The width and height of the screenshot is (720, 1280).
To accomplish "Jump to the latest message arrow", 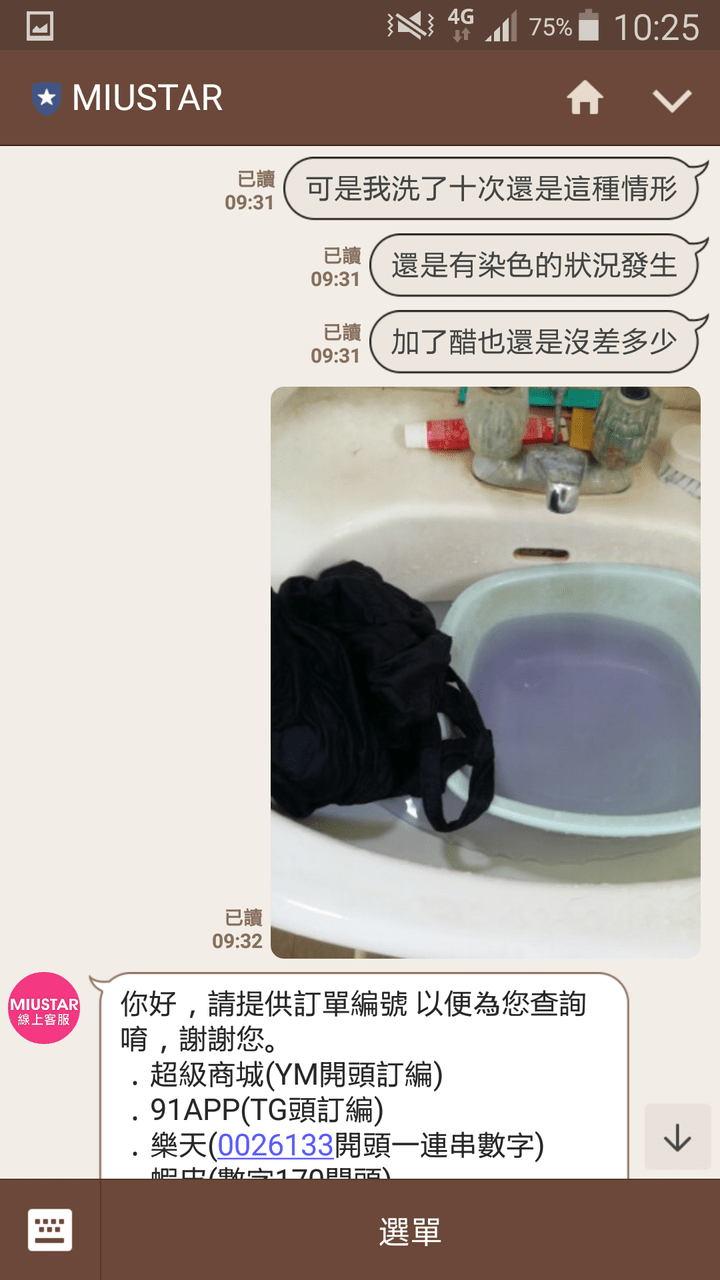I will click(677, 1138).
